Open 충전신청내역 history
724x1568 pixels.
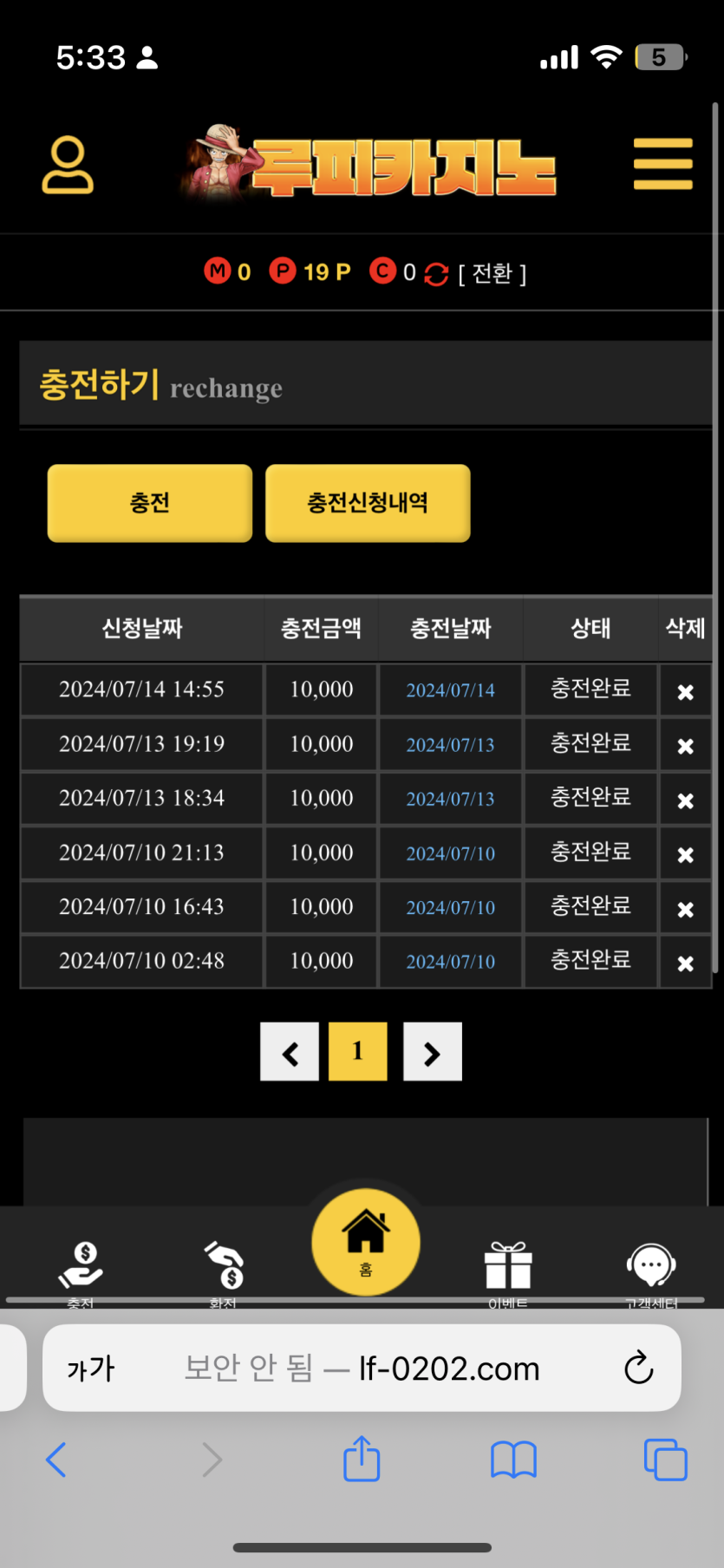click(x=368, y=503)
